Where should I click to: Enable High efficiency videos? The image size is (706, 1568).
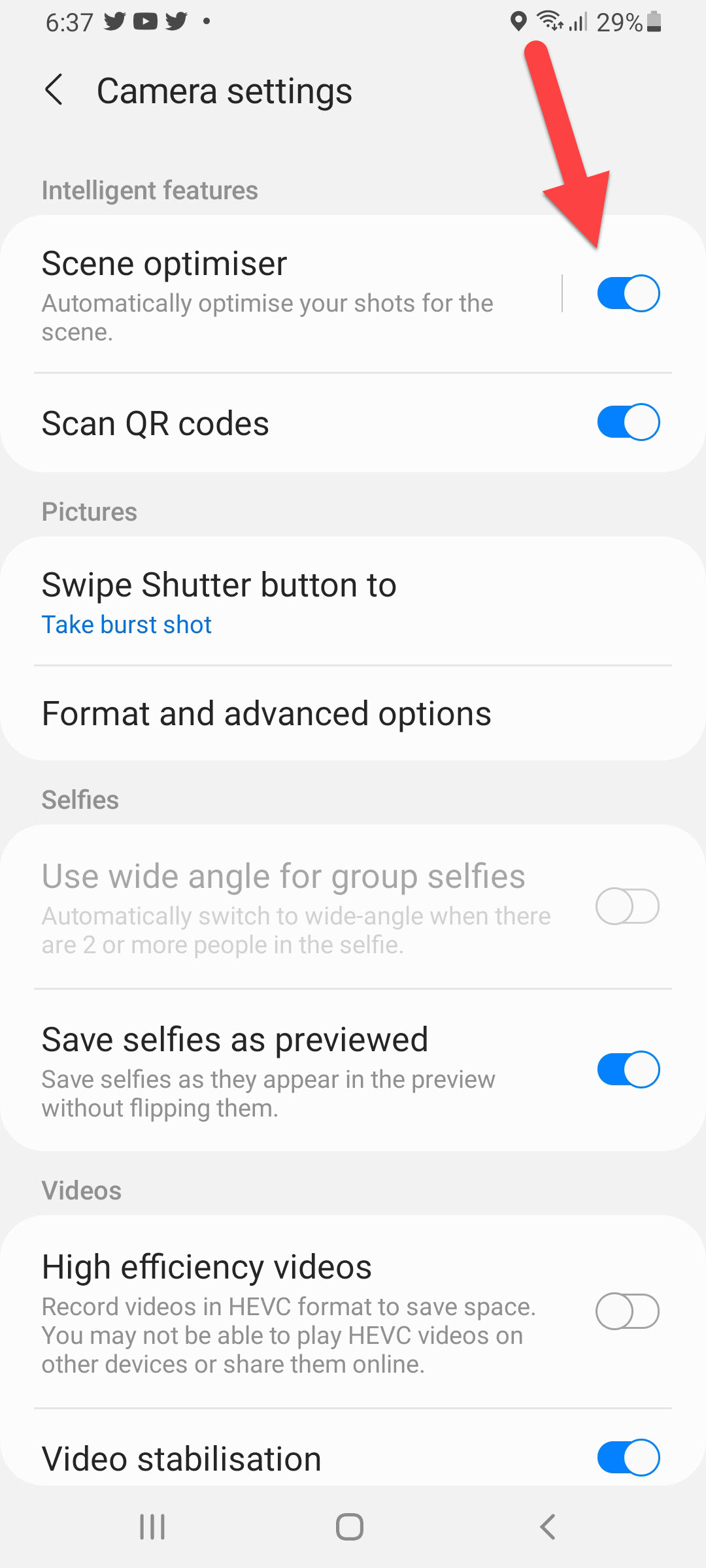tap(628, 1311)
